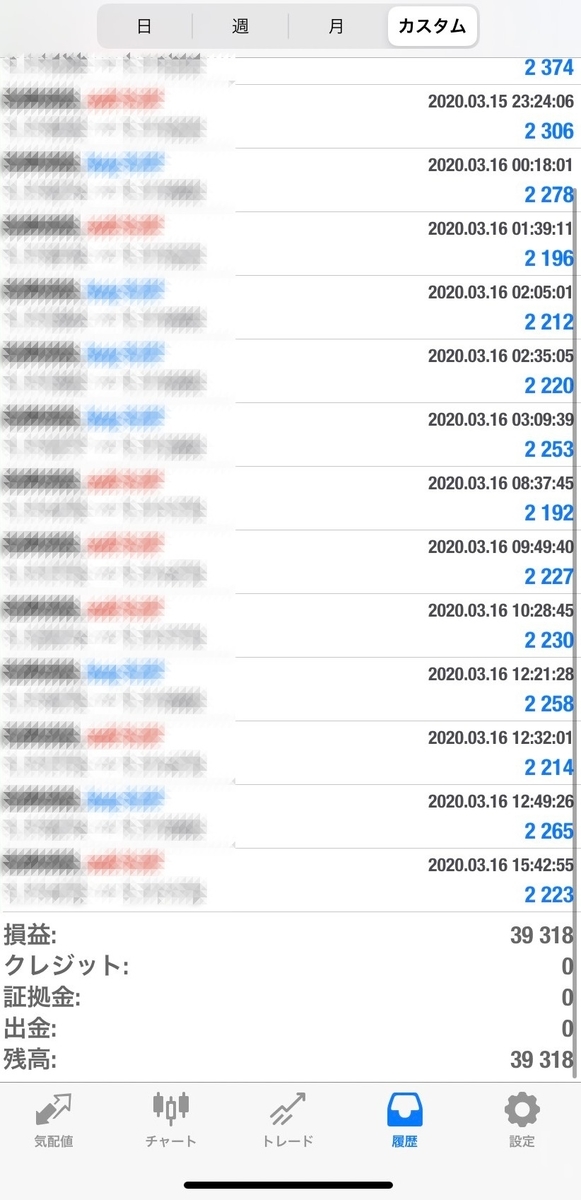Open the trade dated 2020.03.16 01:39:11

[290, 243]
